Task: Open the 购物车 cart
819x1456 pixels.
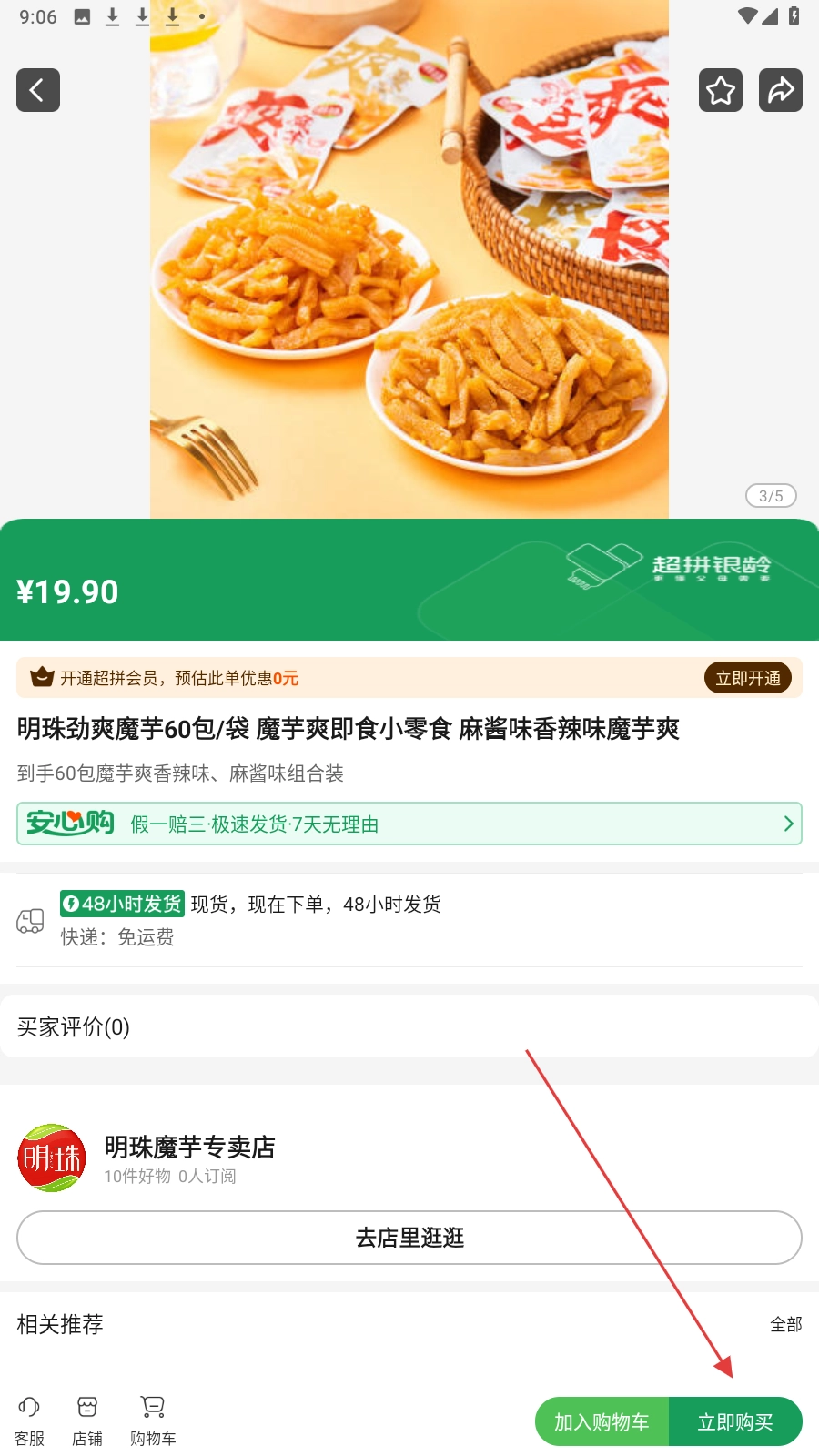Action: (x=153, y=1421)
